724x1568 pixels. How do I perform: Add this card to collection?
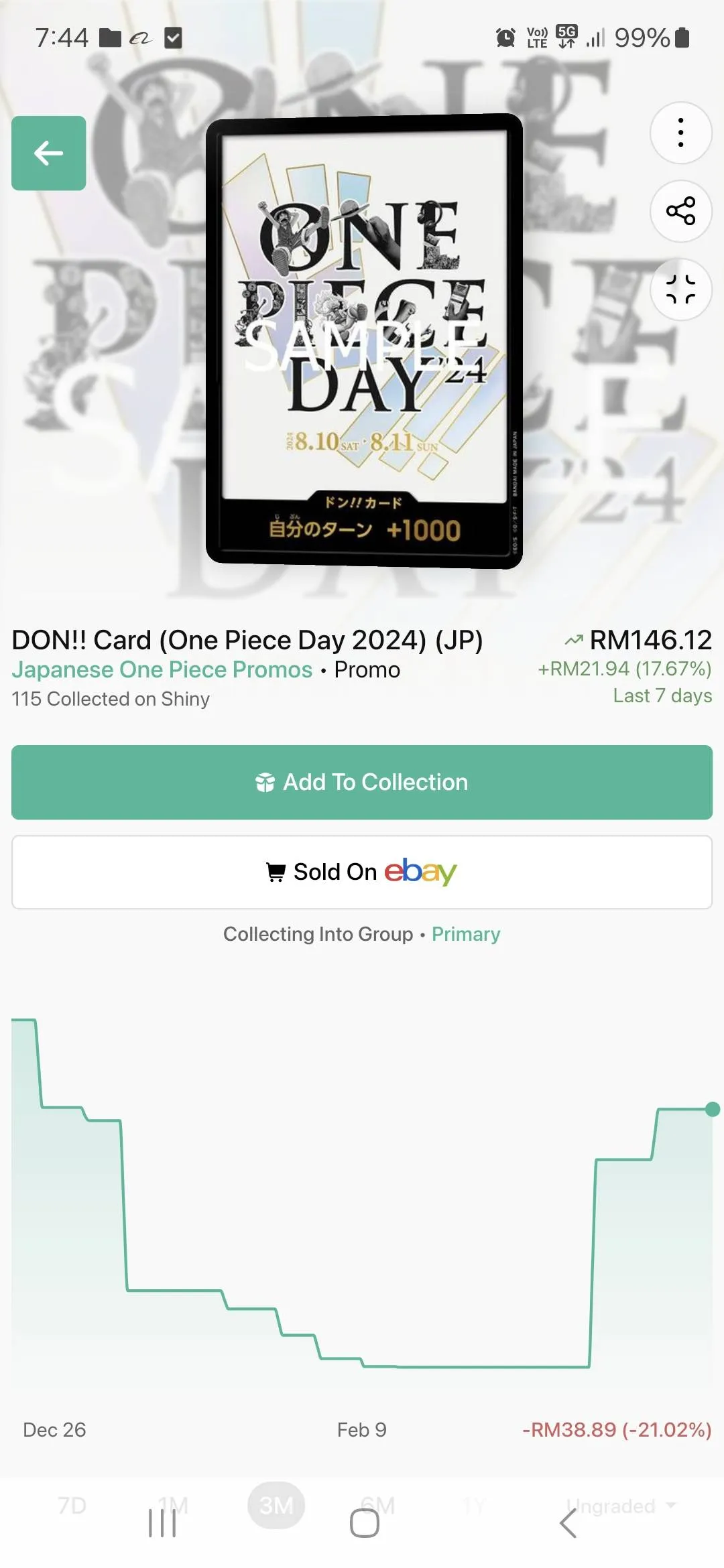point(362,782)
